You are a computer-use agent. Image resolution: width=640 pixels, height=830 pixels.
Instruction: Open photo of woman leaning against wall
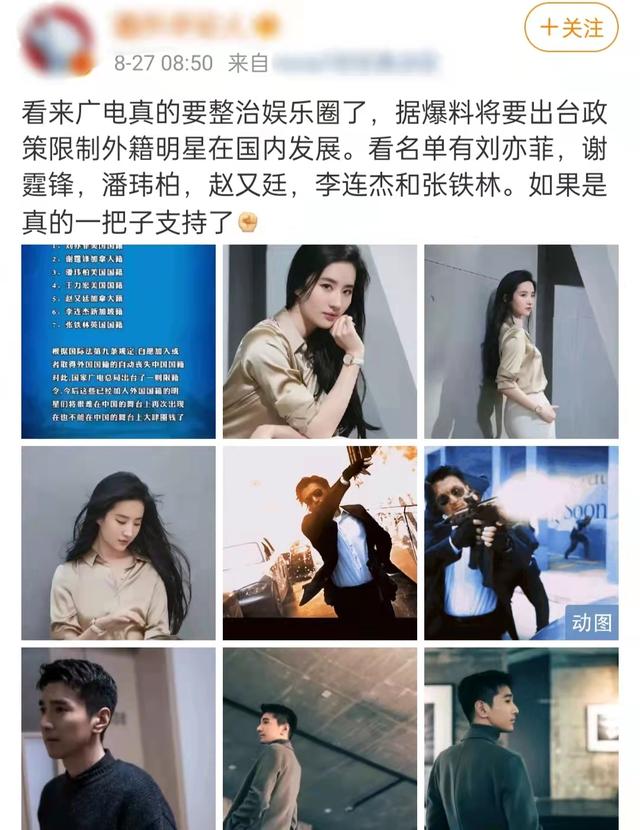521,341
